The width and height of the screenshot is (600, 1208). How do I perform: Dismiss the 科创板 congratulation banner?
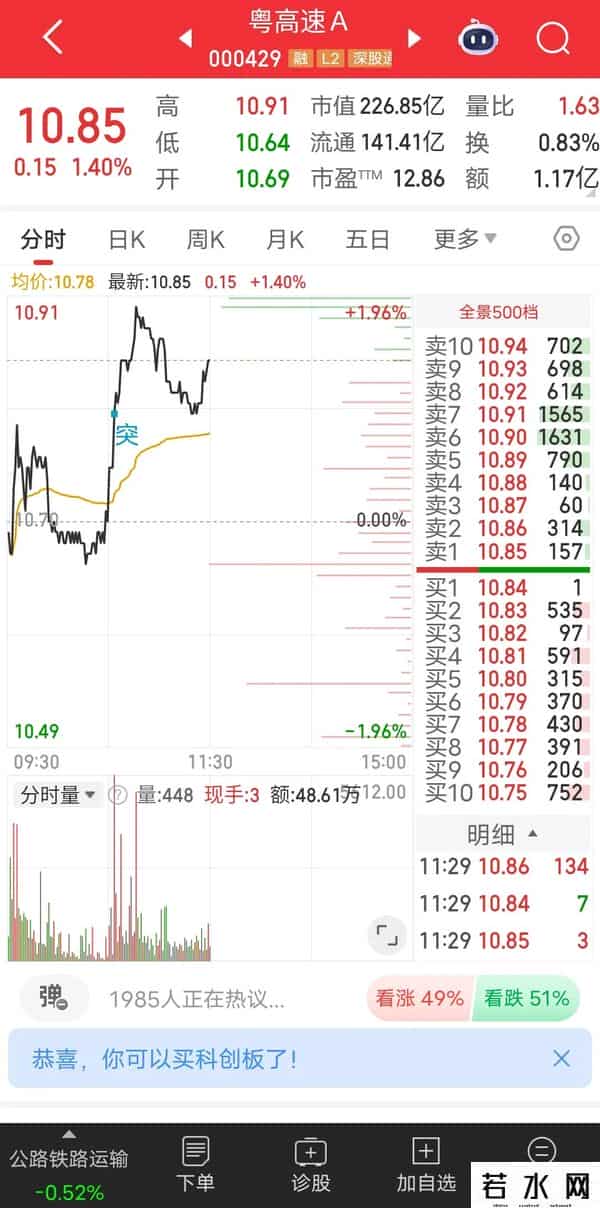point(562,1058)
